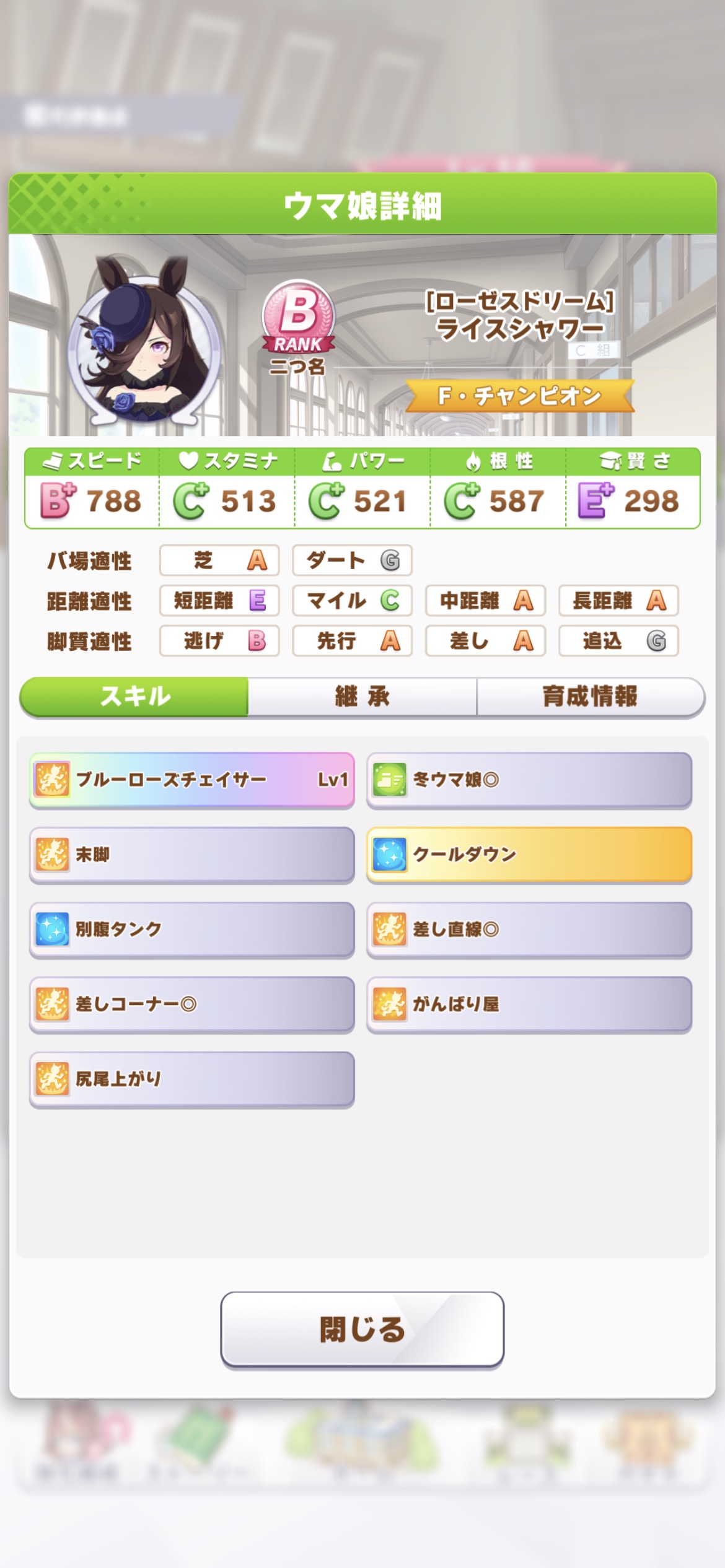View 差し直線◎ skill info
The image size is (725, 1568).
529,929
